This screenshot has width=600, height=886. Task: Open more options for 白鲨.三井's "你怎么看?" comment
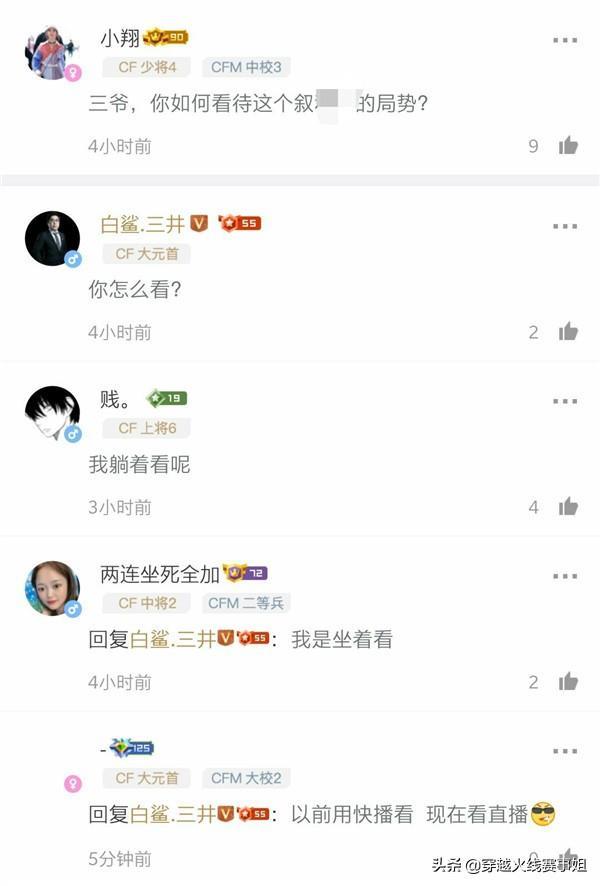(x=565, y=226)
